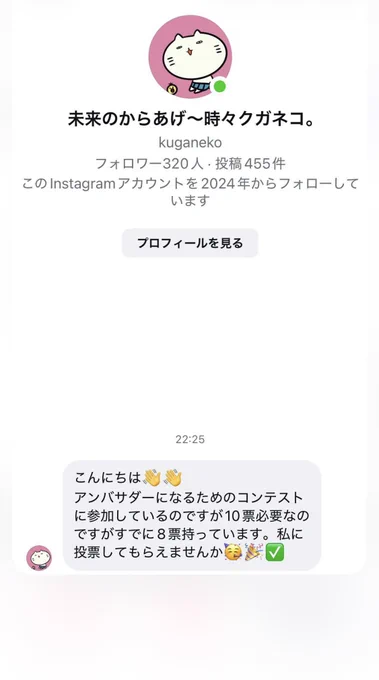Open kuganeko's large profile picture

click(x=190, y=57)
